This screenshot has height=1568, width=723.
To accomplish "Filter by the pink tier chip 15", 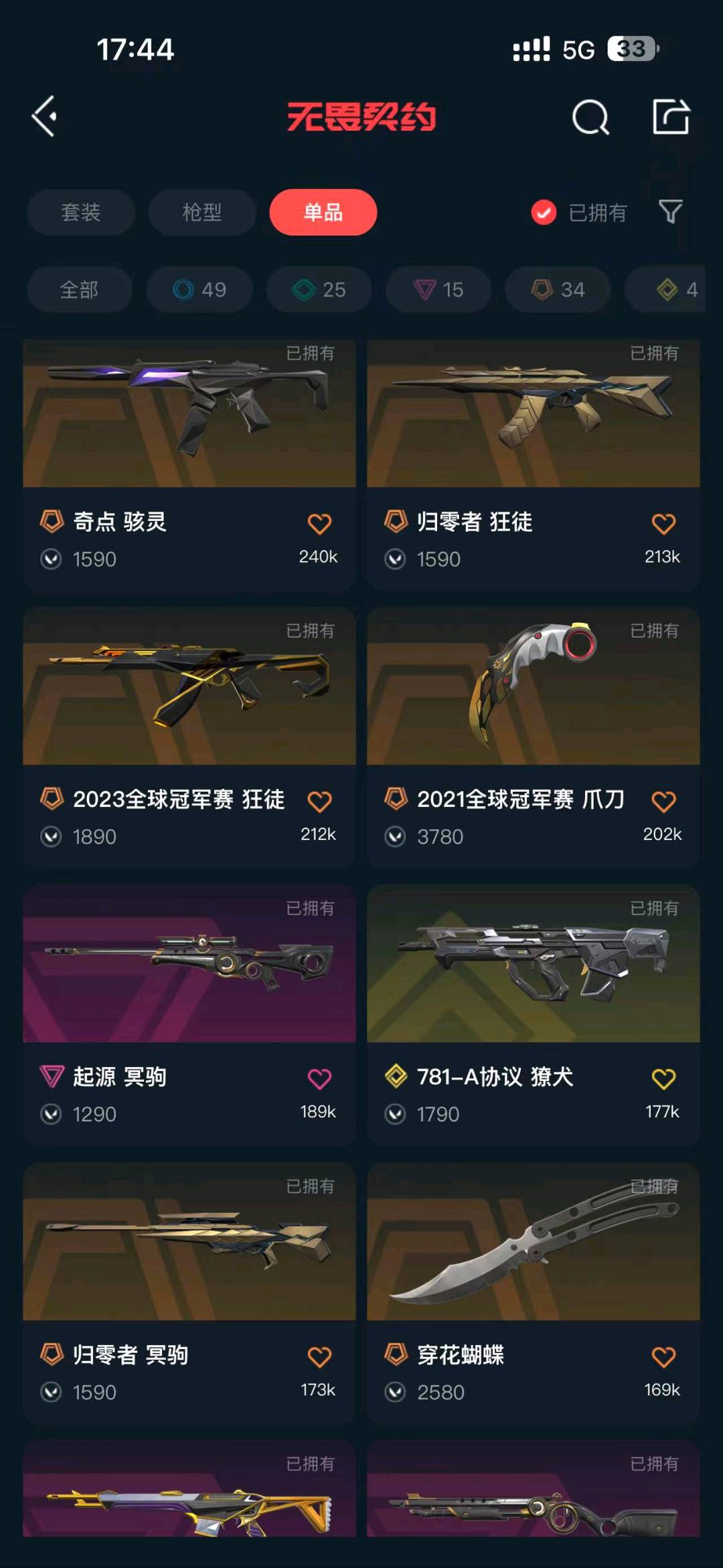I will (x=438, y=289).
